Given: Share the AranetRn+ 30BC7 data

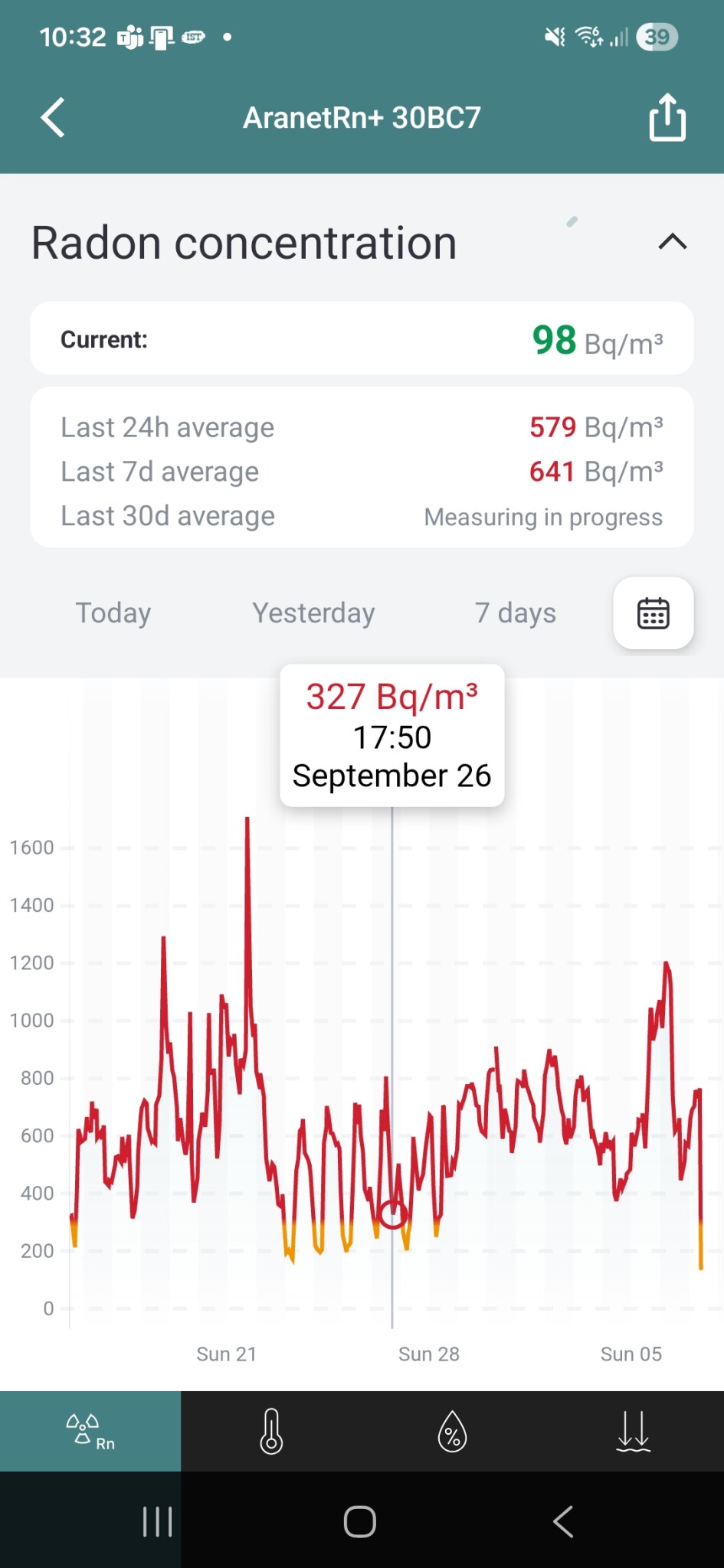Looking at the screenshot, I should point(667,118).
